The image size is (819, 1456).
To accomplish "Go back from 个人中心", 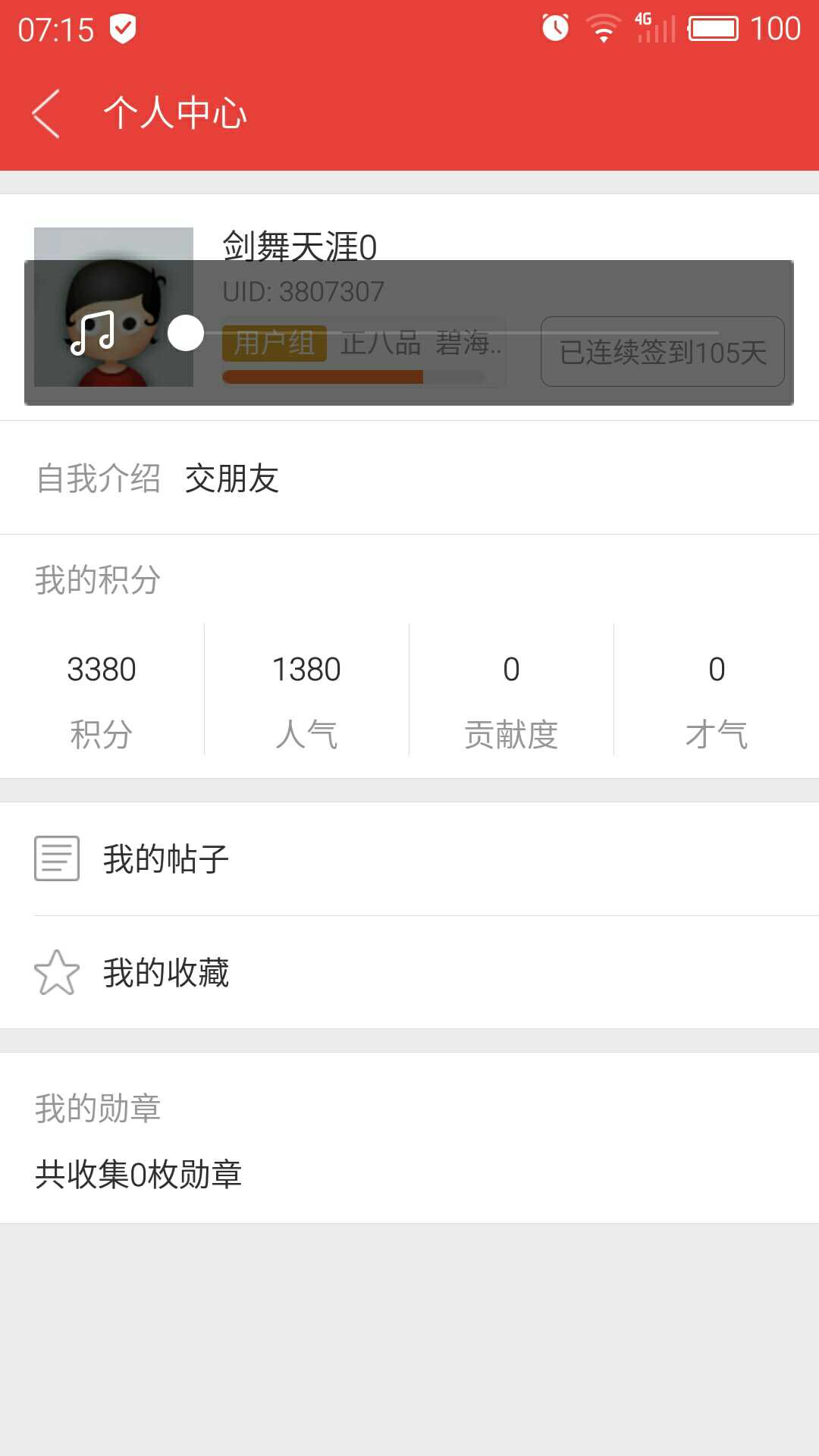I will coord(47,114).
